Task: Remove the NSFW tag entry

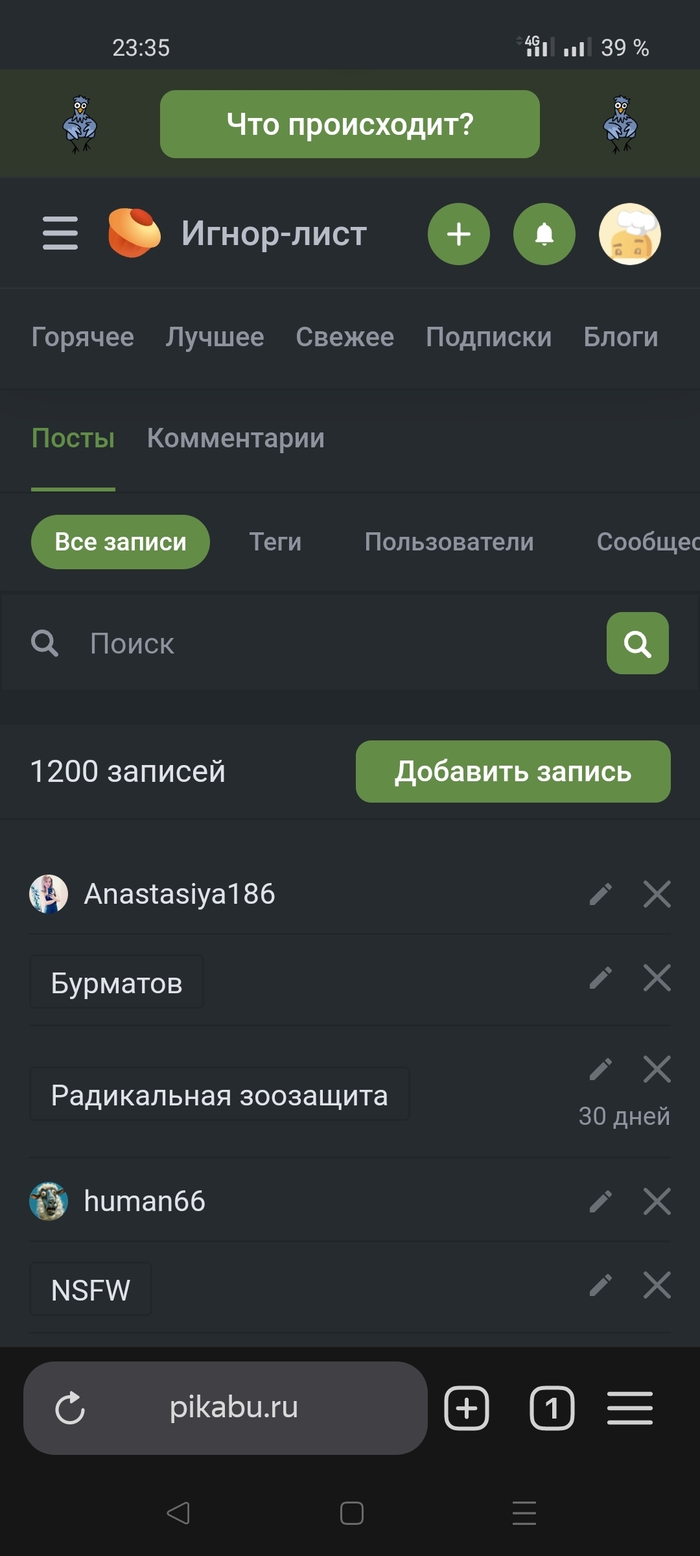Action: pyautogui.click(x=657, y=1285)
